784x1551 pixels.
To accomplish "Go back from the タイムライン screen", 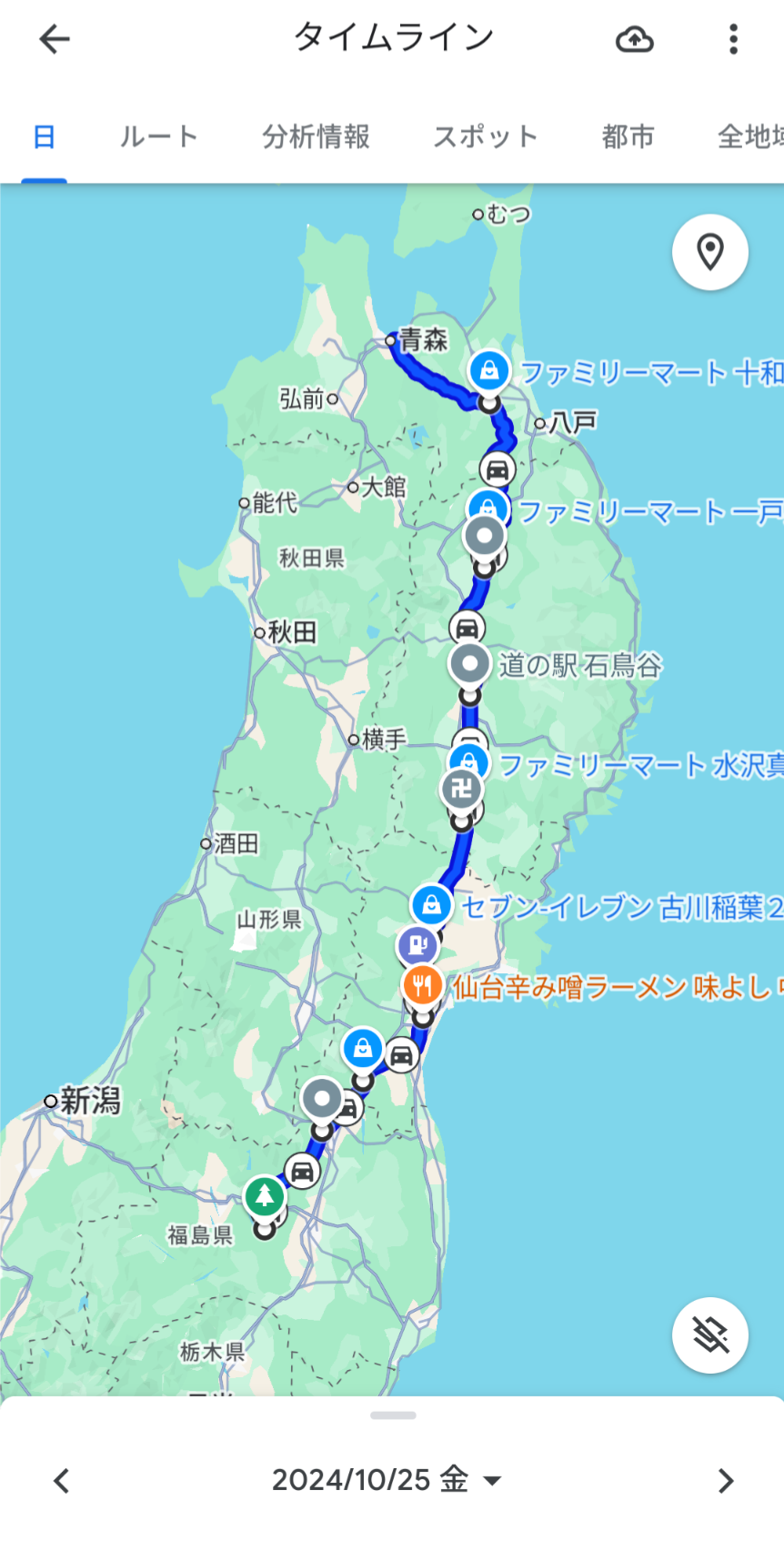I will coord(55,39).
